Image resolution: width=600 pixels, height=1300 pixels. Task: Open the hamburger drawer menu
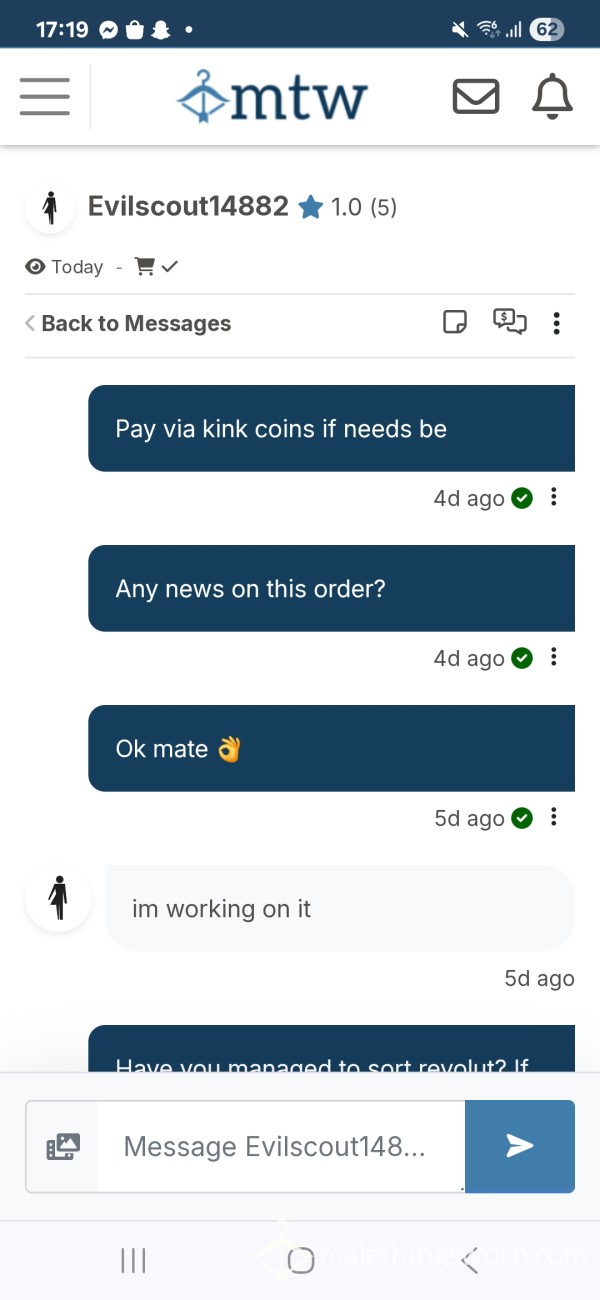44,97
